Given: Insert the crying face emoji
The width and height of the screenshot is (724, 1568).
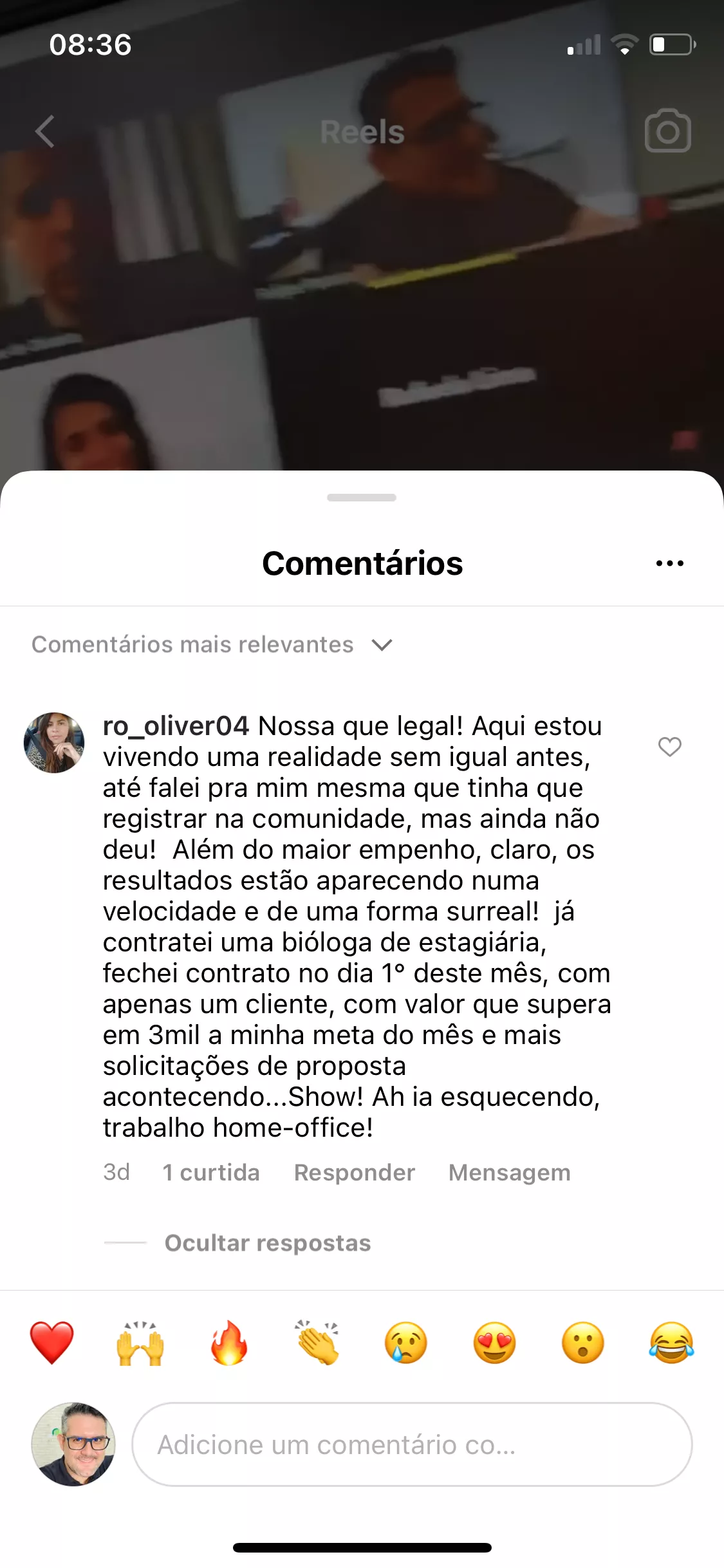Looking at the screenshot, I should [405, 1343].
